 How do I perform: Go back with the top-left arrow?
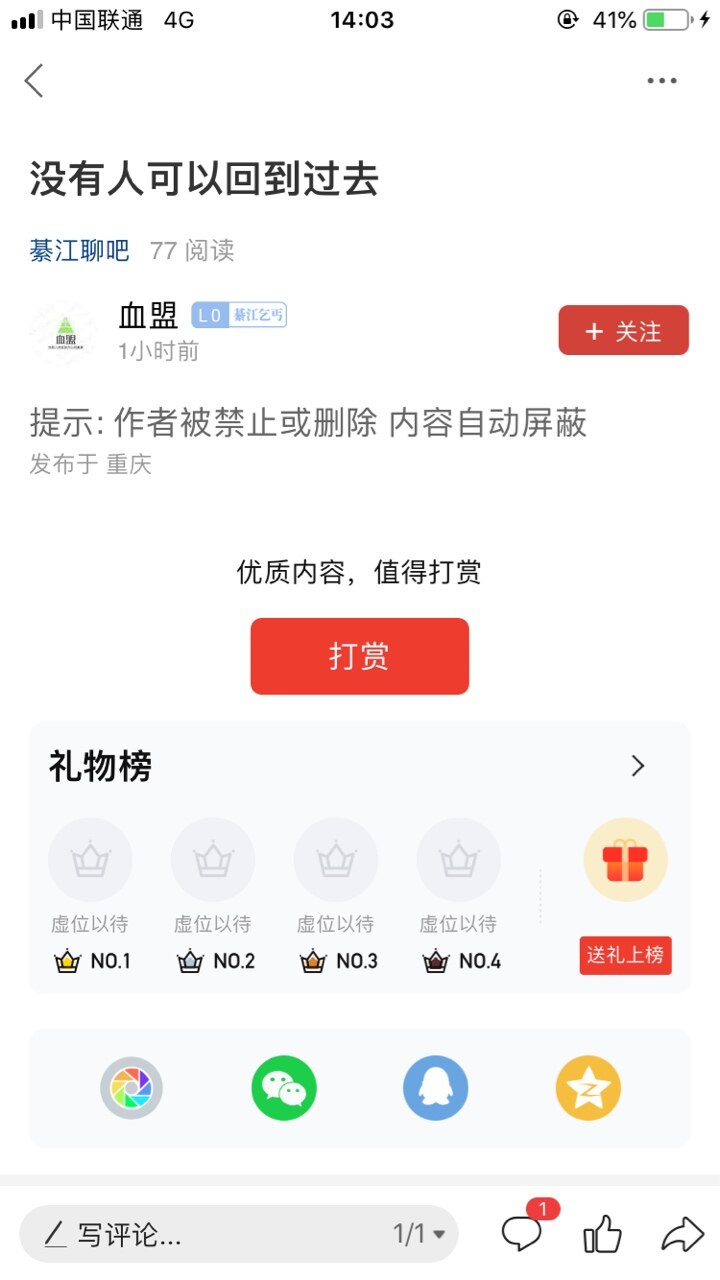coord(35,81)
